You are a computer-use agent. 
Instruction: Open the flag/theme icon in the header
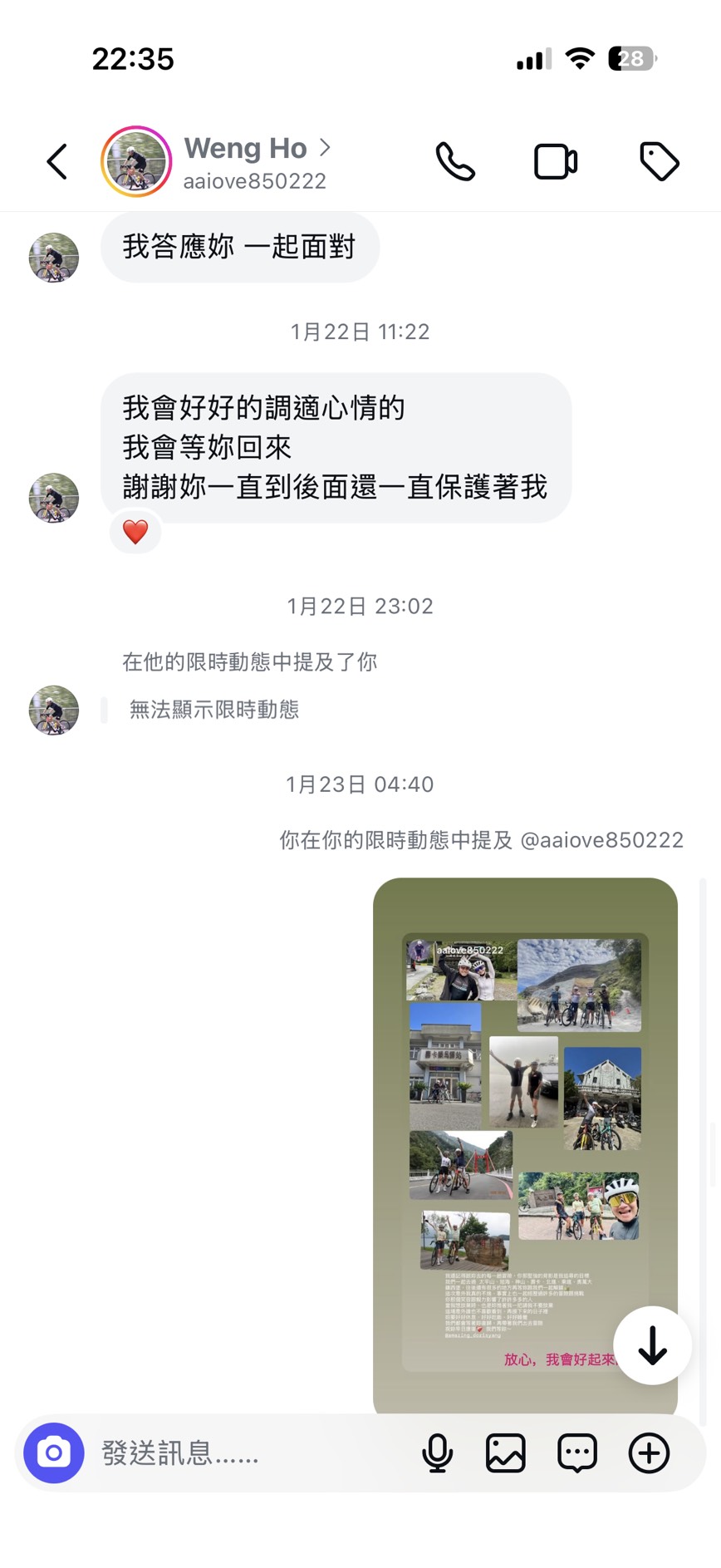point(660,161)
